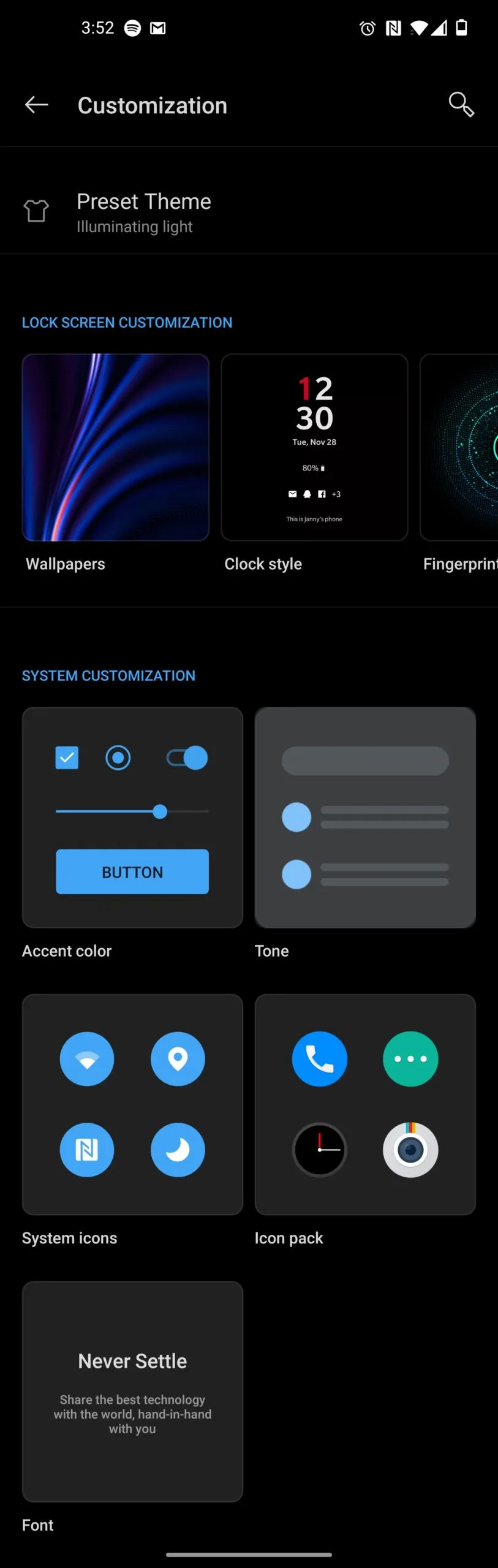Open the search icon
The height and width of the screenshot is (1568, 498).
(x=461, y=105)
